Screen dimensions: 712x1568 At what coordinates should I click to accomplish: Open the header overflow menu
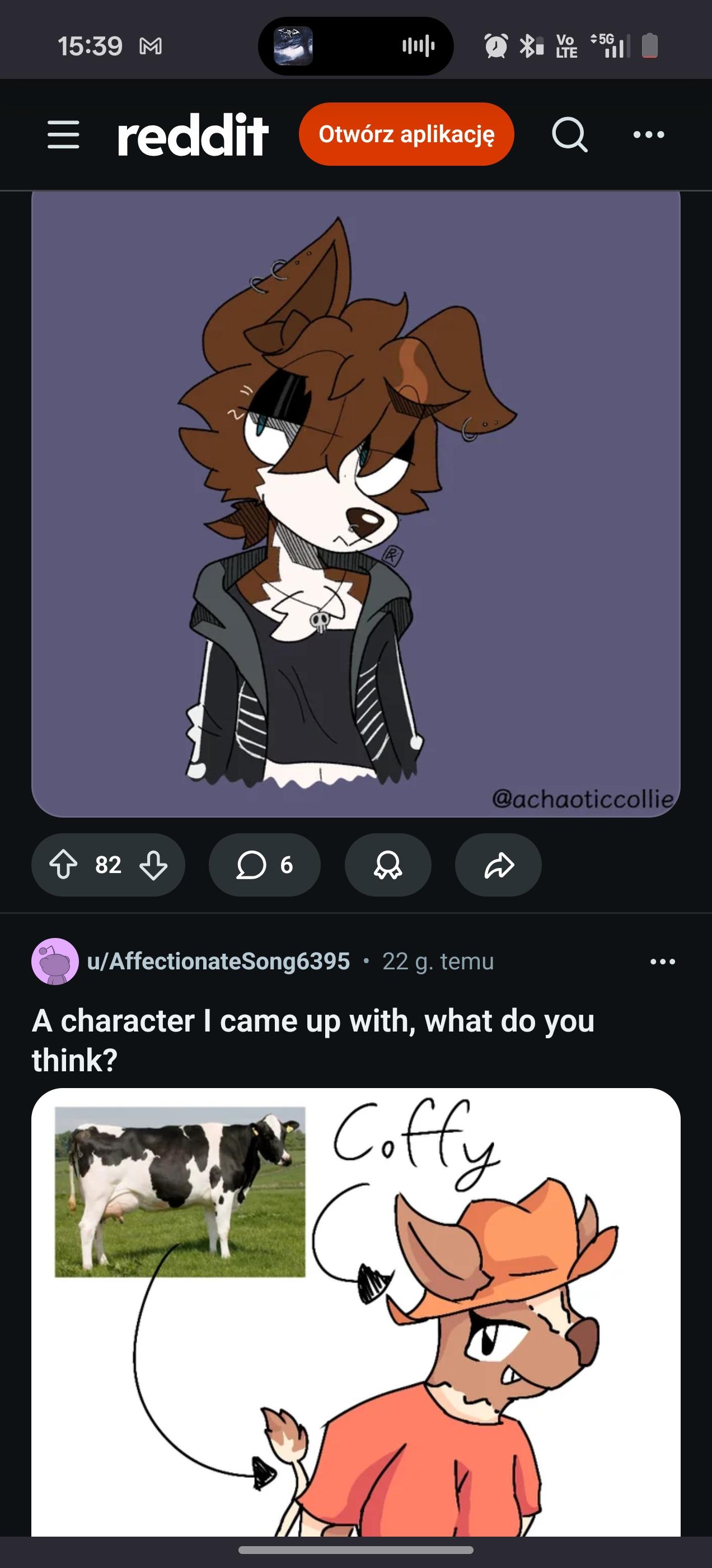click(x=649, y=134)
